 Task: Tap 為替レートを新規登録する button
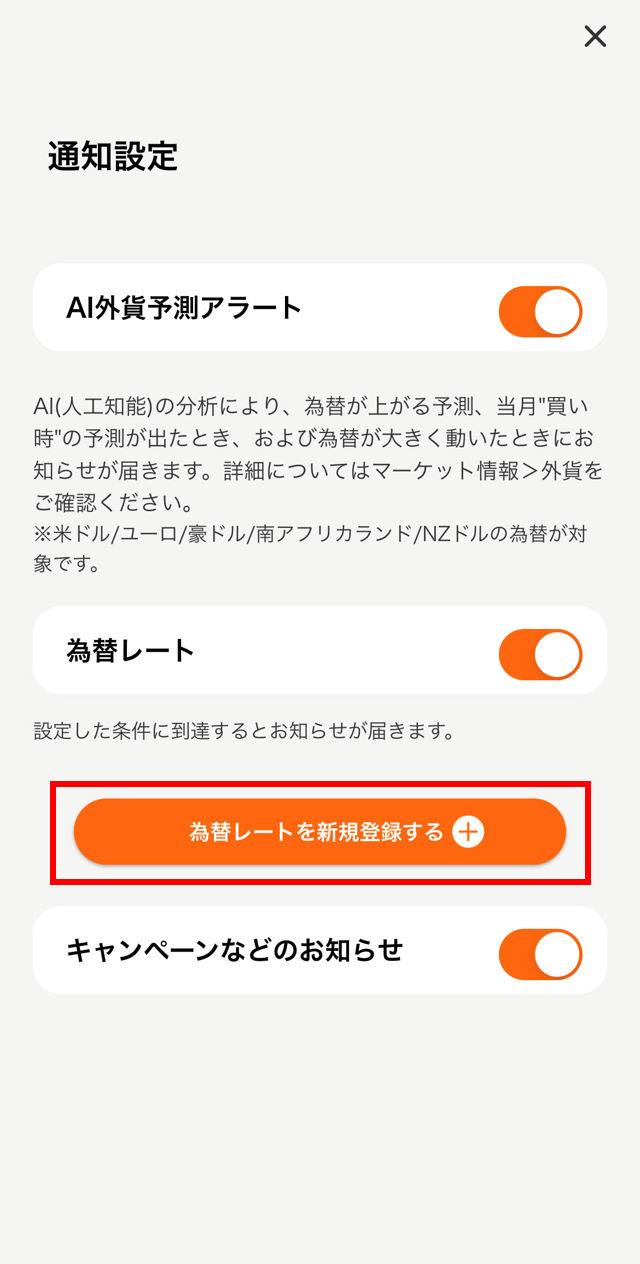point(320,832)
